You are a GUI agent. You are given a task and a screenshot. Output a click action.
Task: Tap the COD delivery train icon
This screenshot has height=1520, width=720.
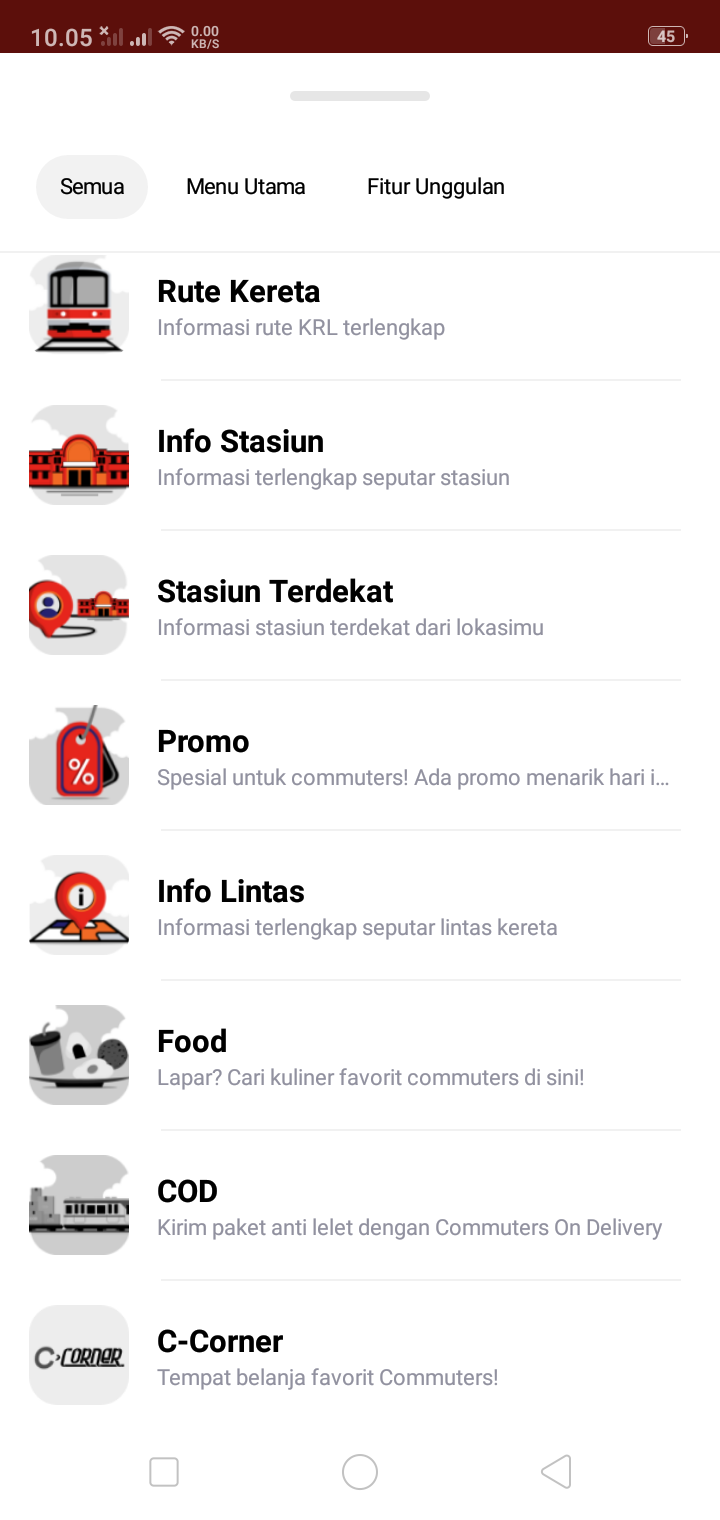78,1205
